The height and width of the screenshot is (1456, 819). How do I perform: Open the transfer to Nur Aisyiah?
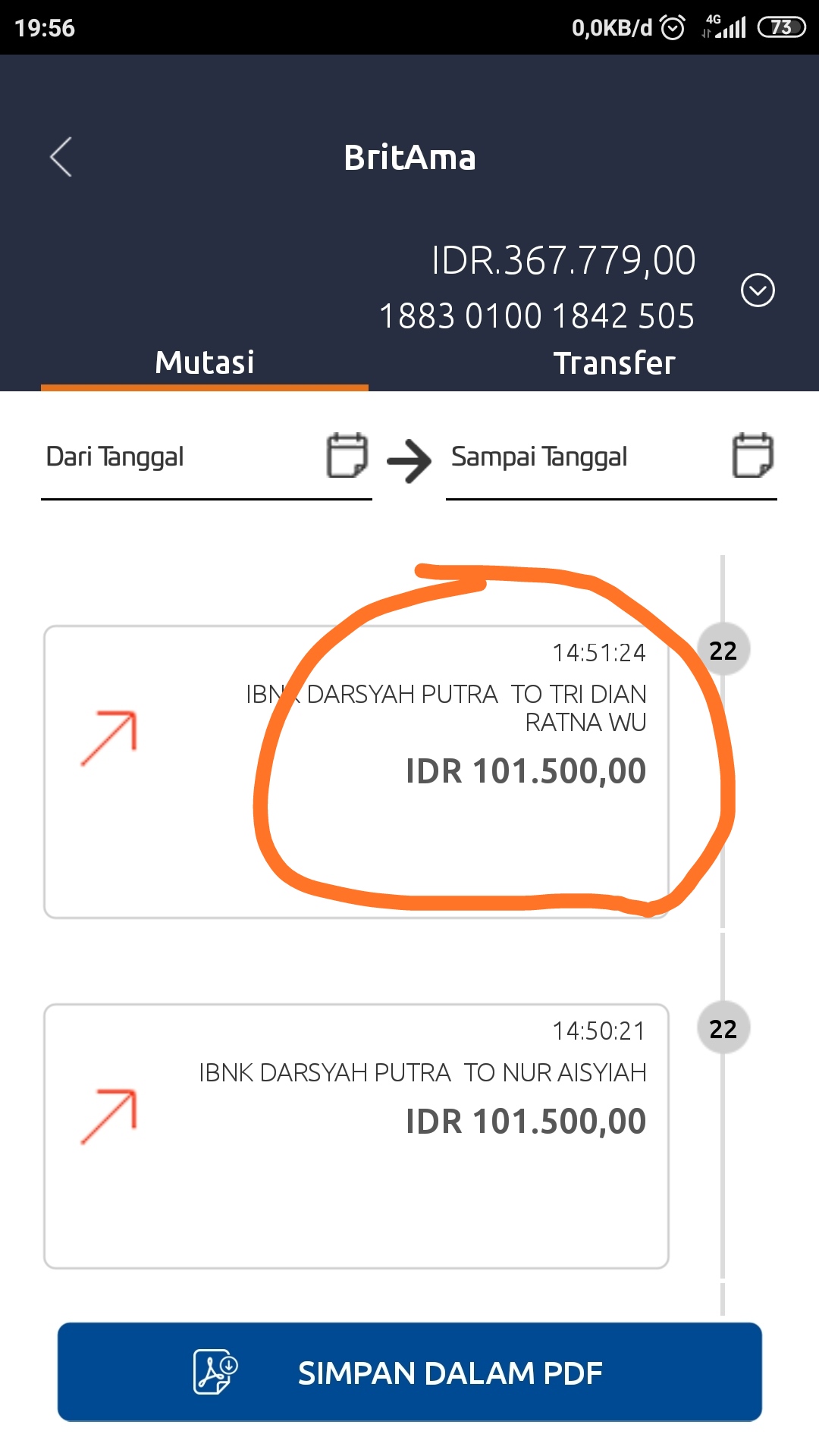(x=356, y=1135)
